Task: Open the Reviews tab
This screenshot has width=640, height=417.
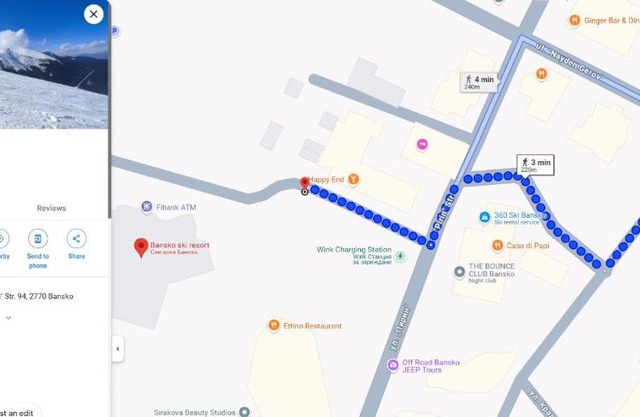Action: (x=51, y=208)
